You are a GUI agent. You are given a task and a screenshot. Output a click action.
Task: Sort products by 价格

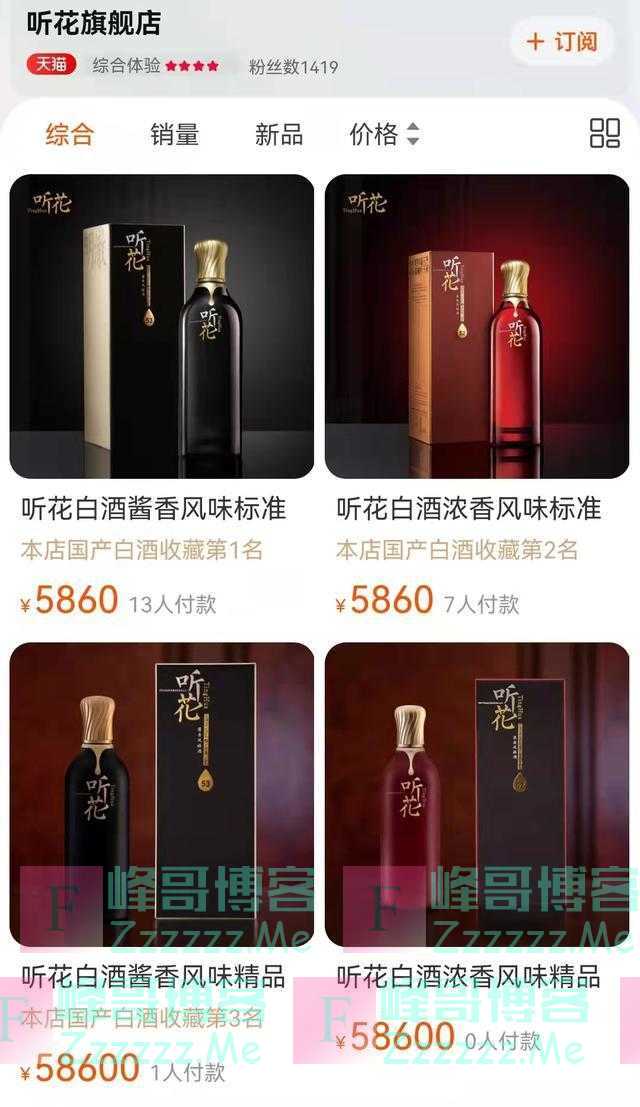(384, 134)
